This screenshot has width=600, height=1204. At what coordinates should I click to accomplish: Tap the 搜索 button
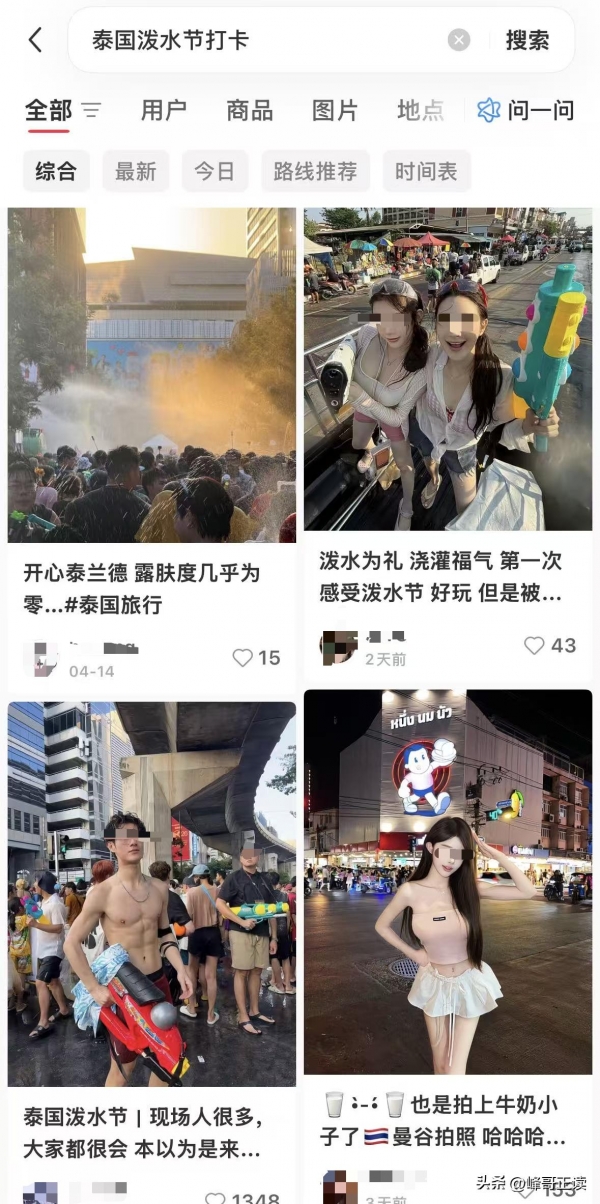coord(527,40)
